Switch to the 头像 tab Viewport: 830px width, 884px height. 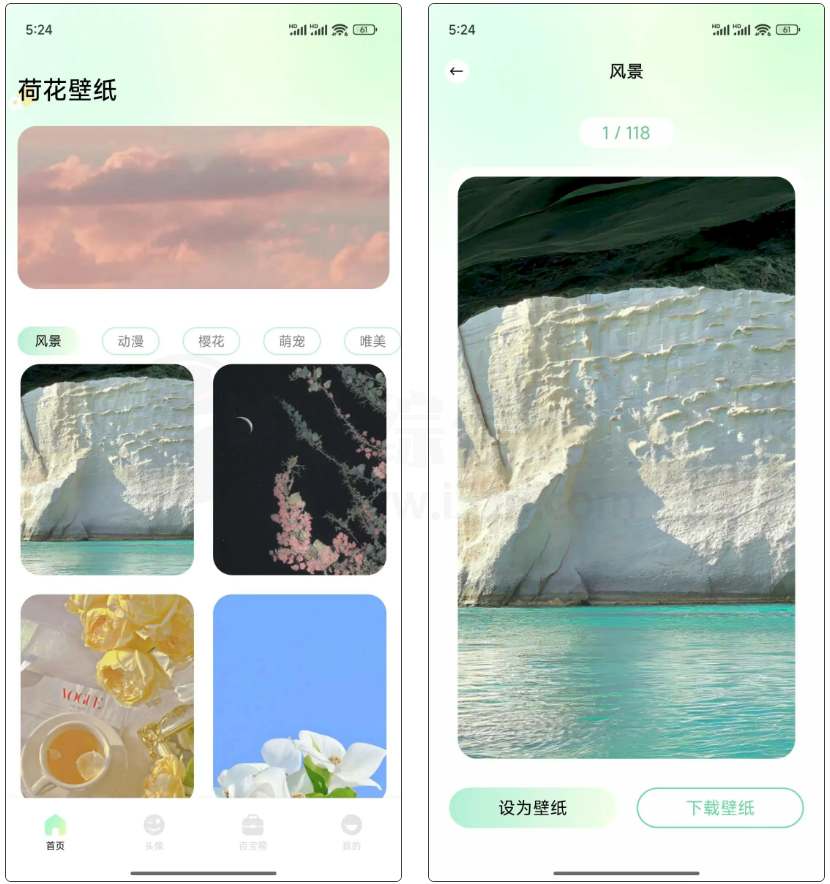coord(154,832)
